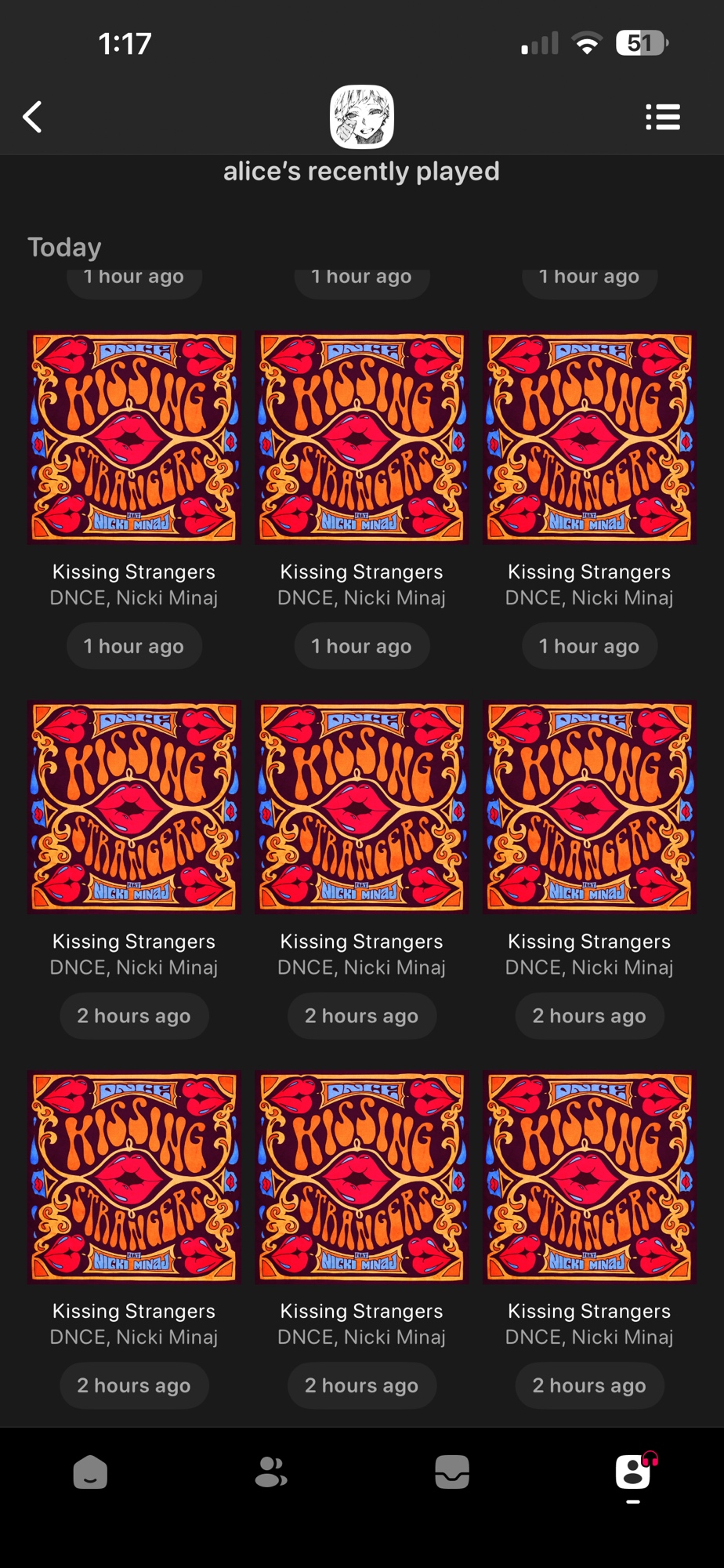
Task: Open alice's profile avatar
Action: pyautogui.click(x=361, y=118)
